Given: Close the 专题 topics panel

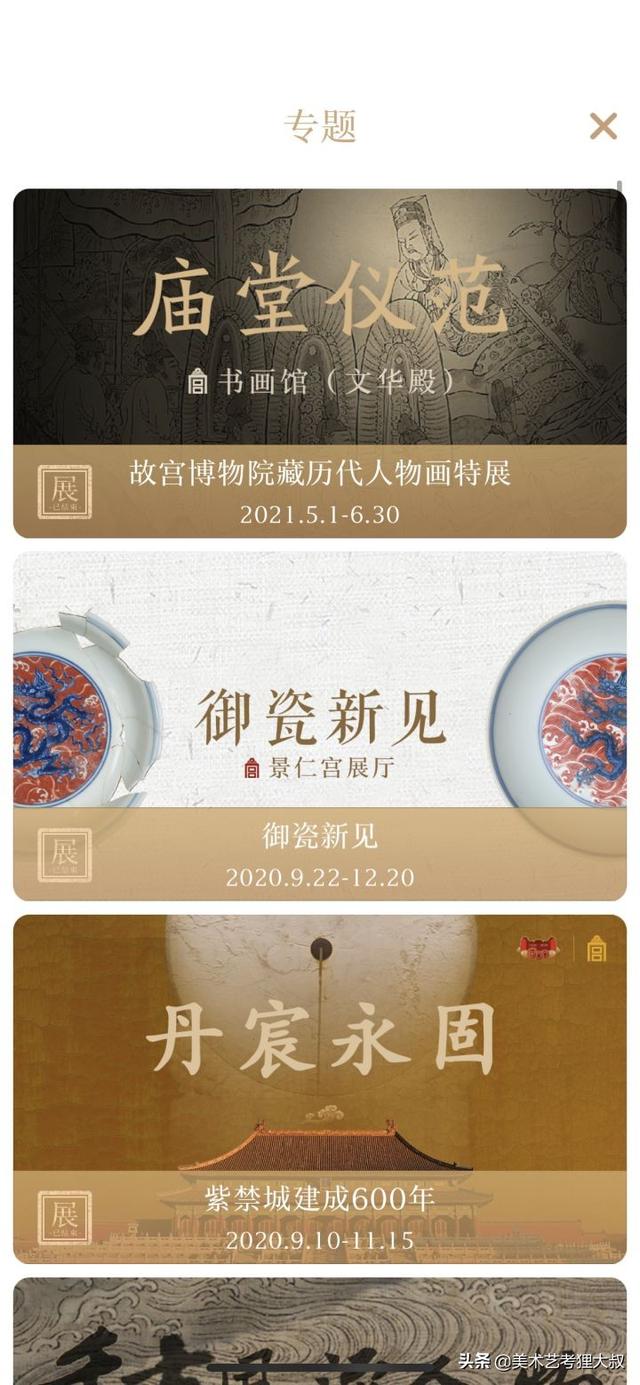Looking at the screenshot, I should pyautogui.click(x=603, y=126).
